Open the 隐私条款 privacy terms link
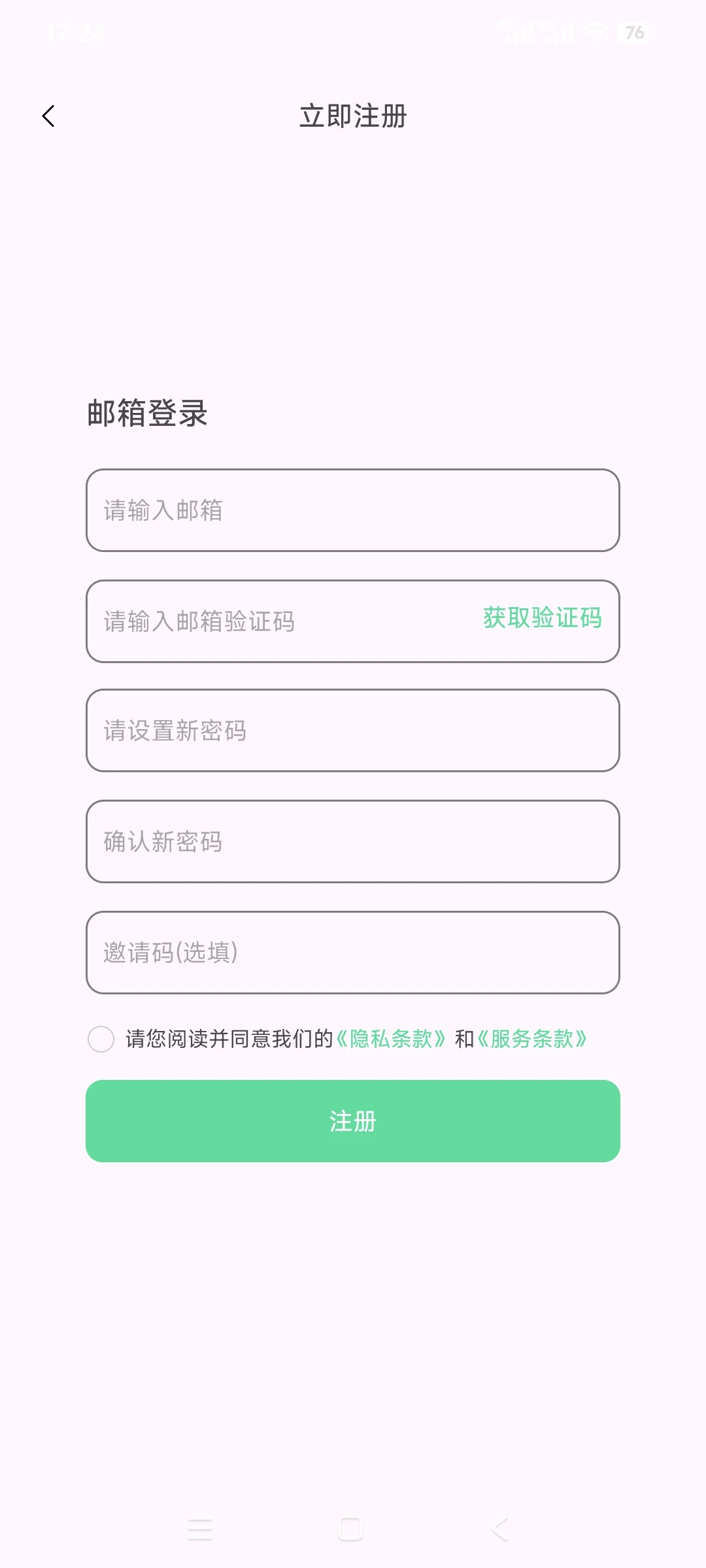The image size is (706, 1568). pyautogui.click(x=391, y=1039)
